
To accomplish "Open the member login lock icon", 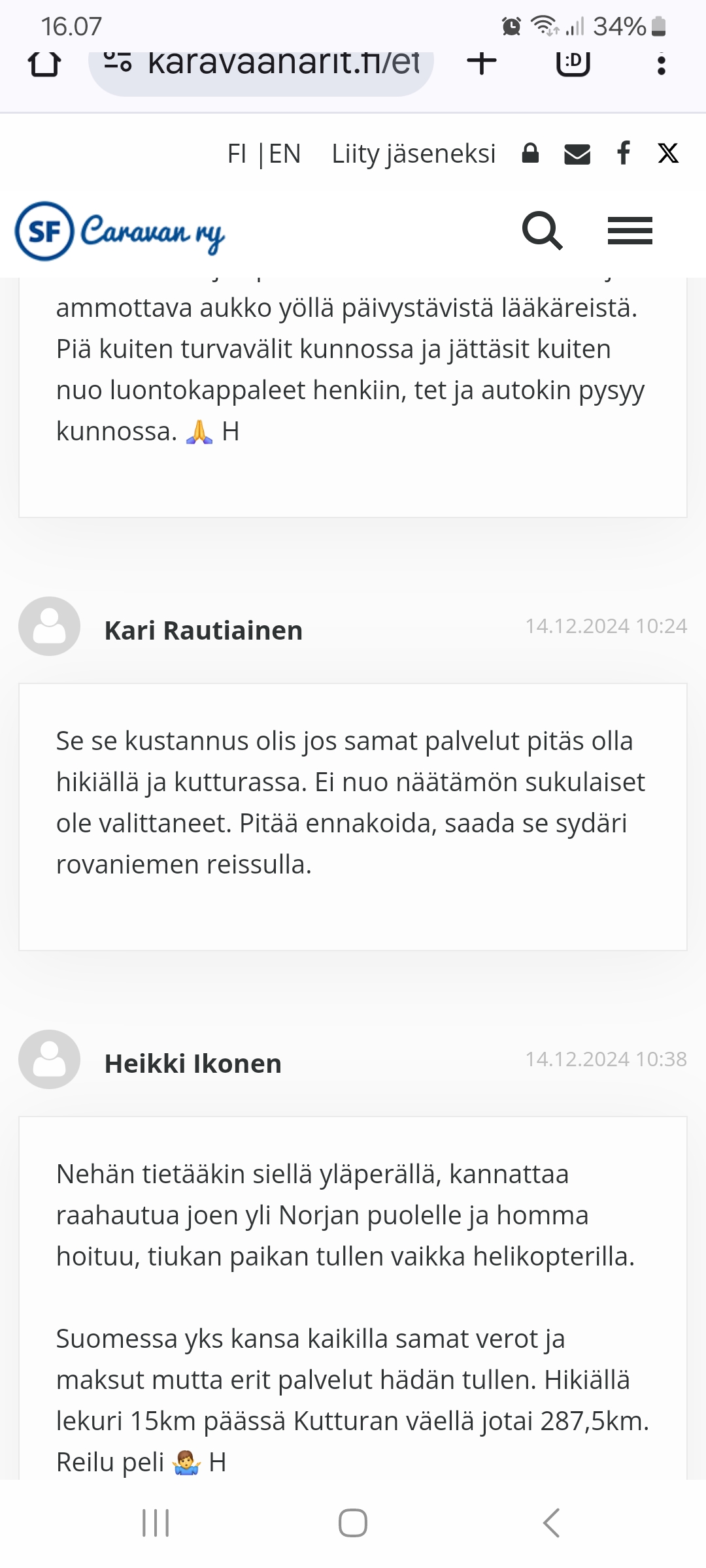I will (530, 153).
